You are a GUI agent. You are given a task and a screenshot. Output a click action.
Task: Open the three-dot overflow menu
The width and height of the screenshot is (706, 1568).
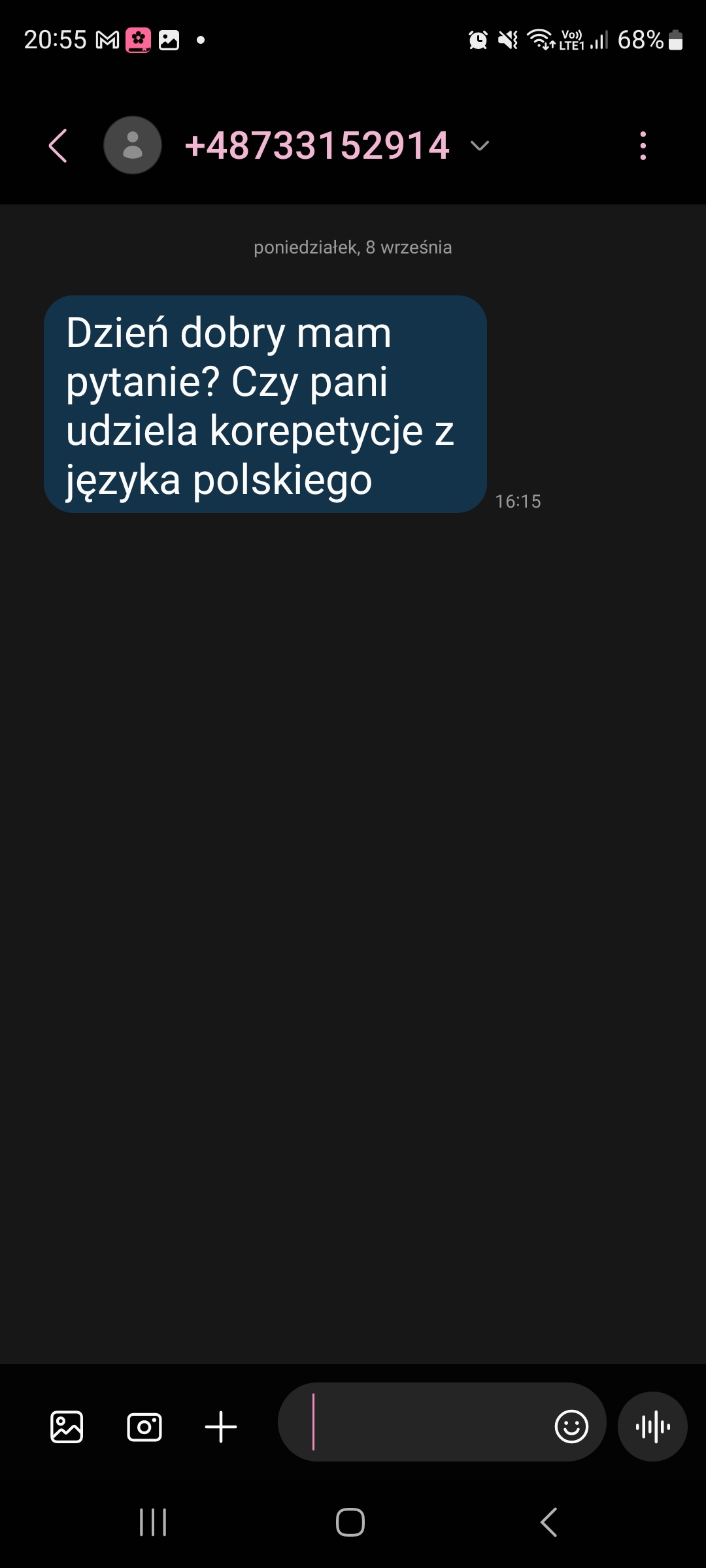tap(643, 146)
